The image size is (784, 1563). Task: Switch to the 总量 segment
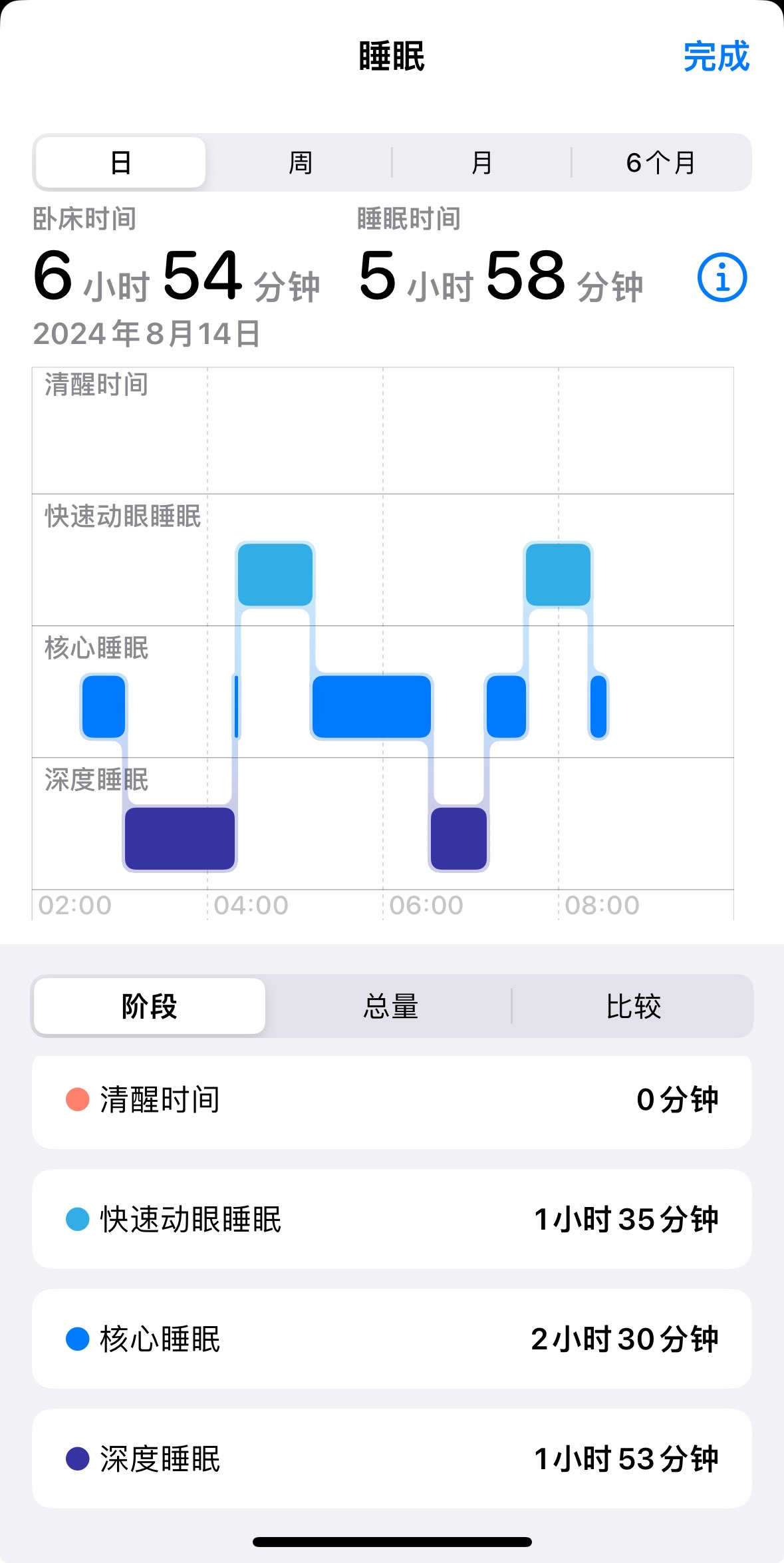click(x=390, y=1006)
